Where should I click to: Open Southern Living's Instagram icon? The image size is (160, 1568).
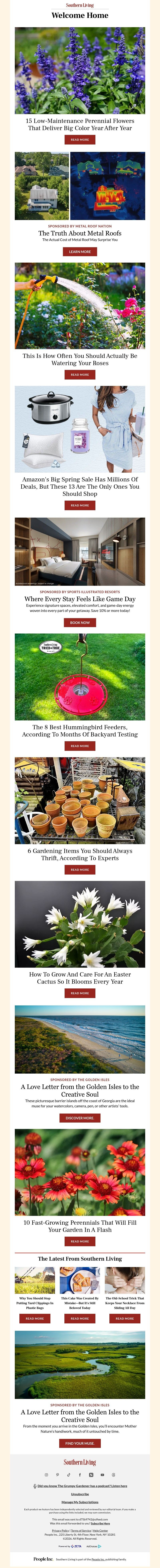[x=46, y=1475]
